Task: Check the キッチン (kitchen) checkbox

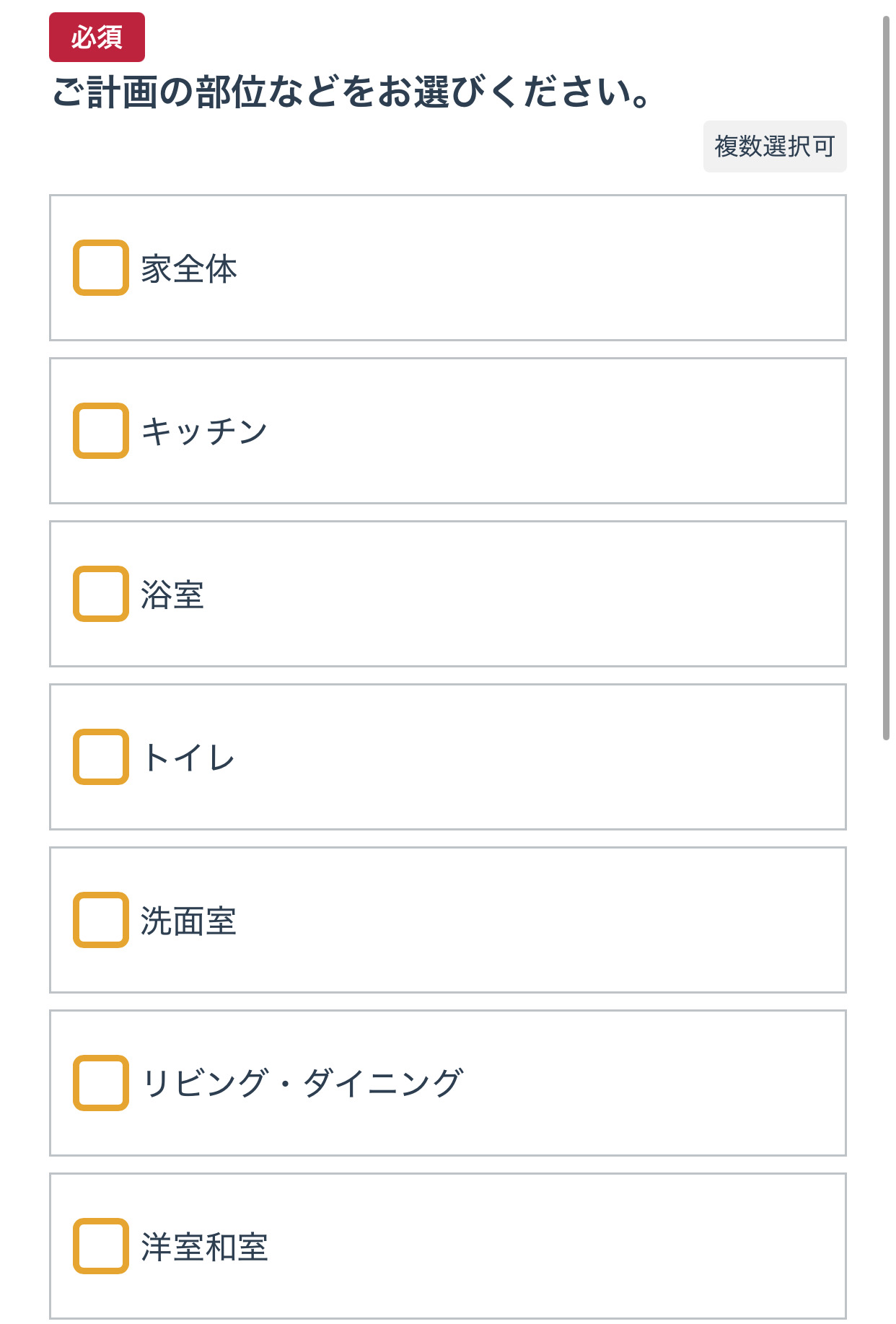Action: click(100, 431)
